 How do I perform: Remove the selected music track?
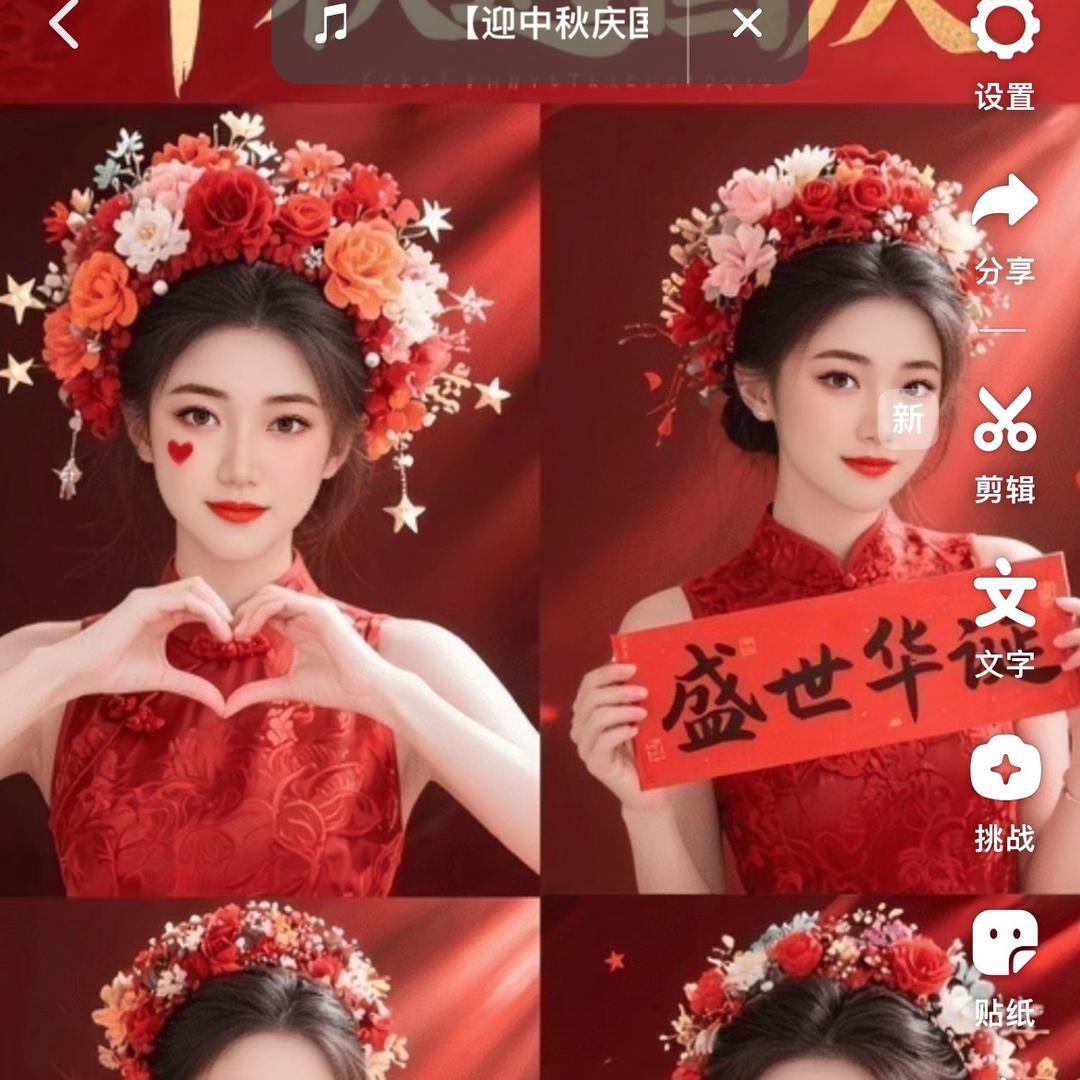click(747, 24)
